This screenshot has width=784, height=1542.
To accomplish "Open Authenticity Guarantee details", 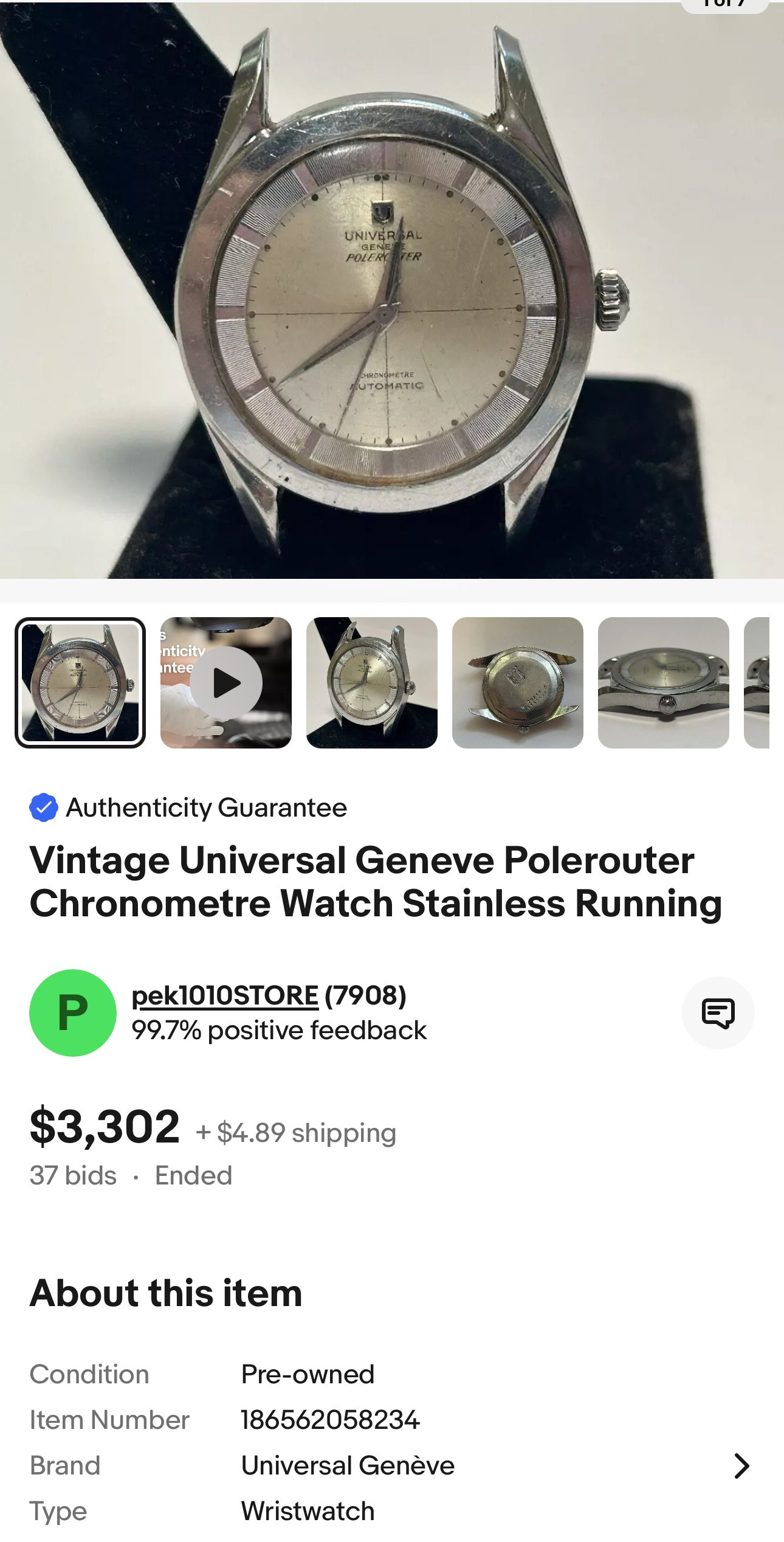I will pyautogui.click(x=207, y=808).
